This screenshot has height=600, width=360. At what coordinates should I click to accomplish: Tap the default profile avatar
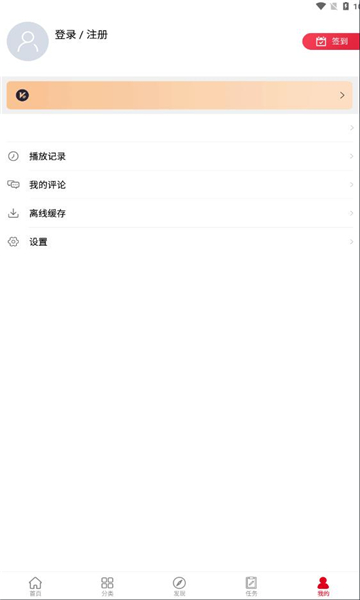(x=28, y=41)
